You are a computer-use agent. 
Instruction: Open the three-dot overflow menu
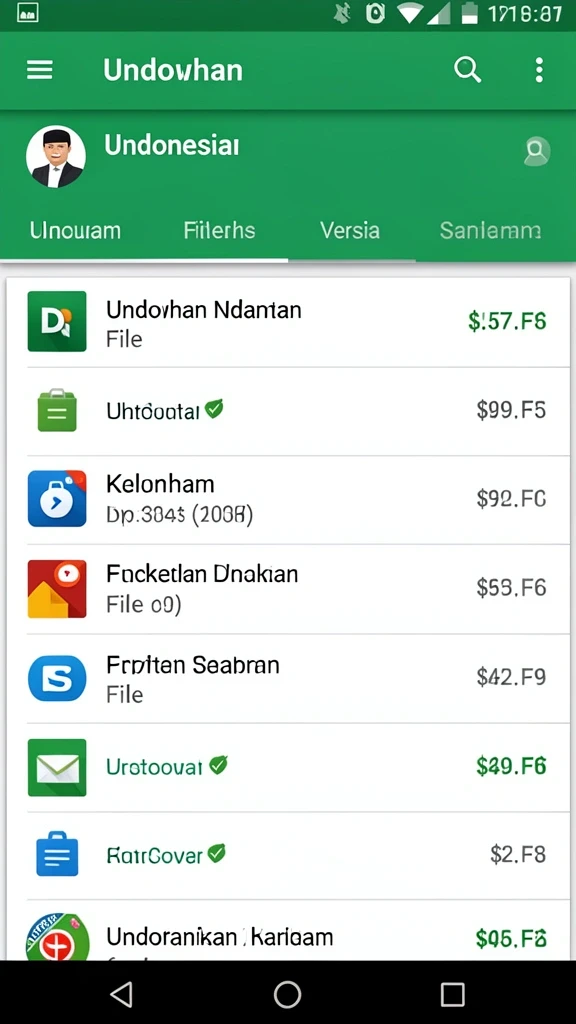(539, 70)
